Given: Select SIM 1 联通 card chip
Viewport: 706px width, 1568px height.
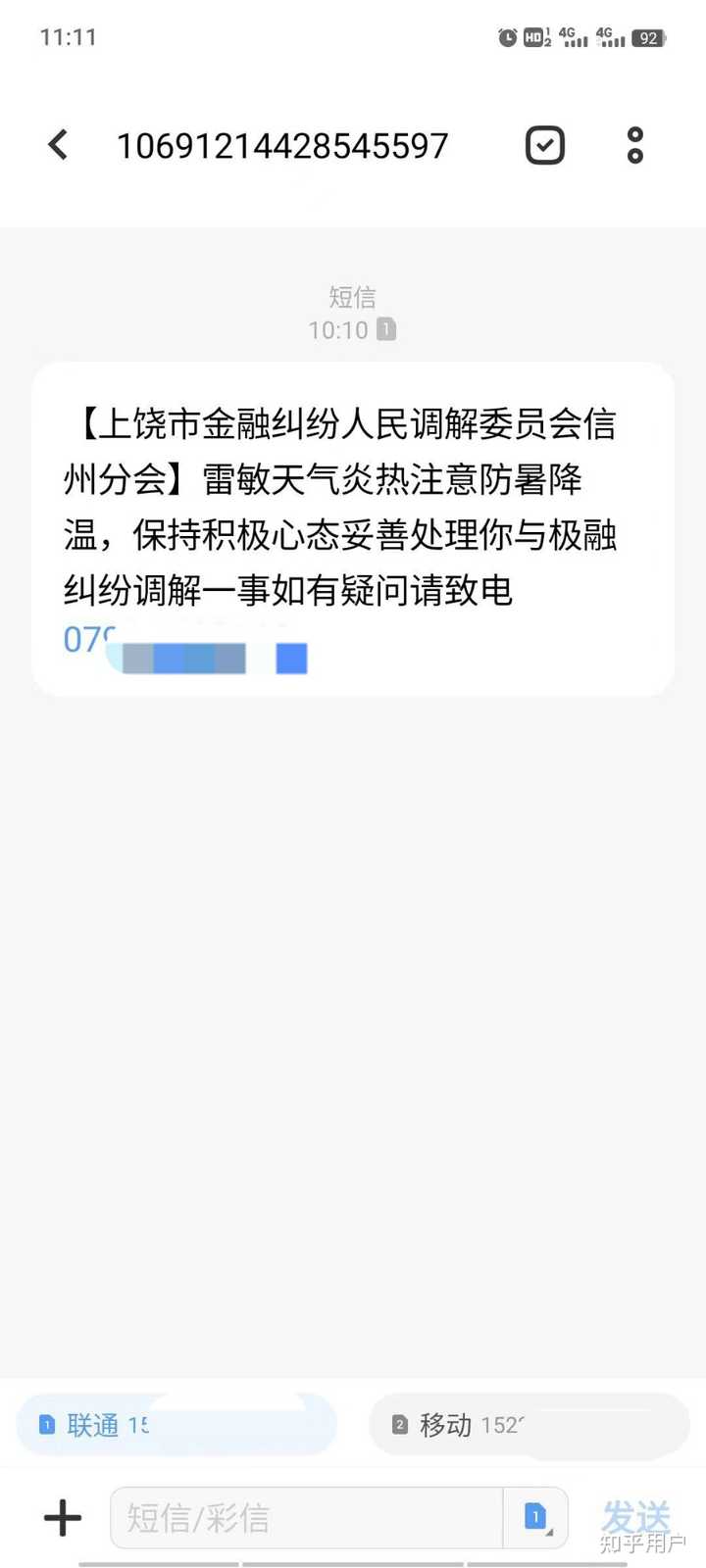Looking at the screenshot, I should tap(176, 1425).
